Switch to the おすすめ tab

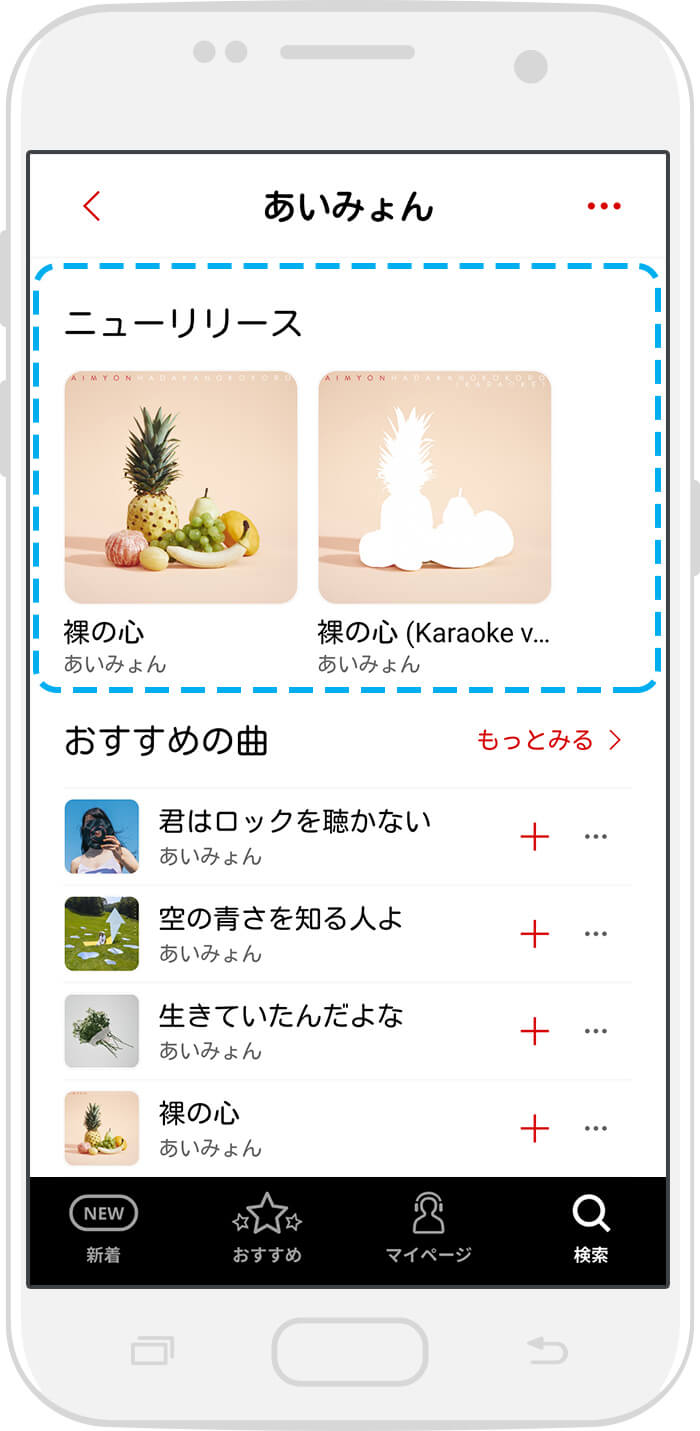point(267,1230)
